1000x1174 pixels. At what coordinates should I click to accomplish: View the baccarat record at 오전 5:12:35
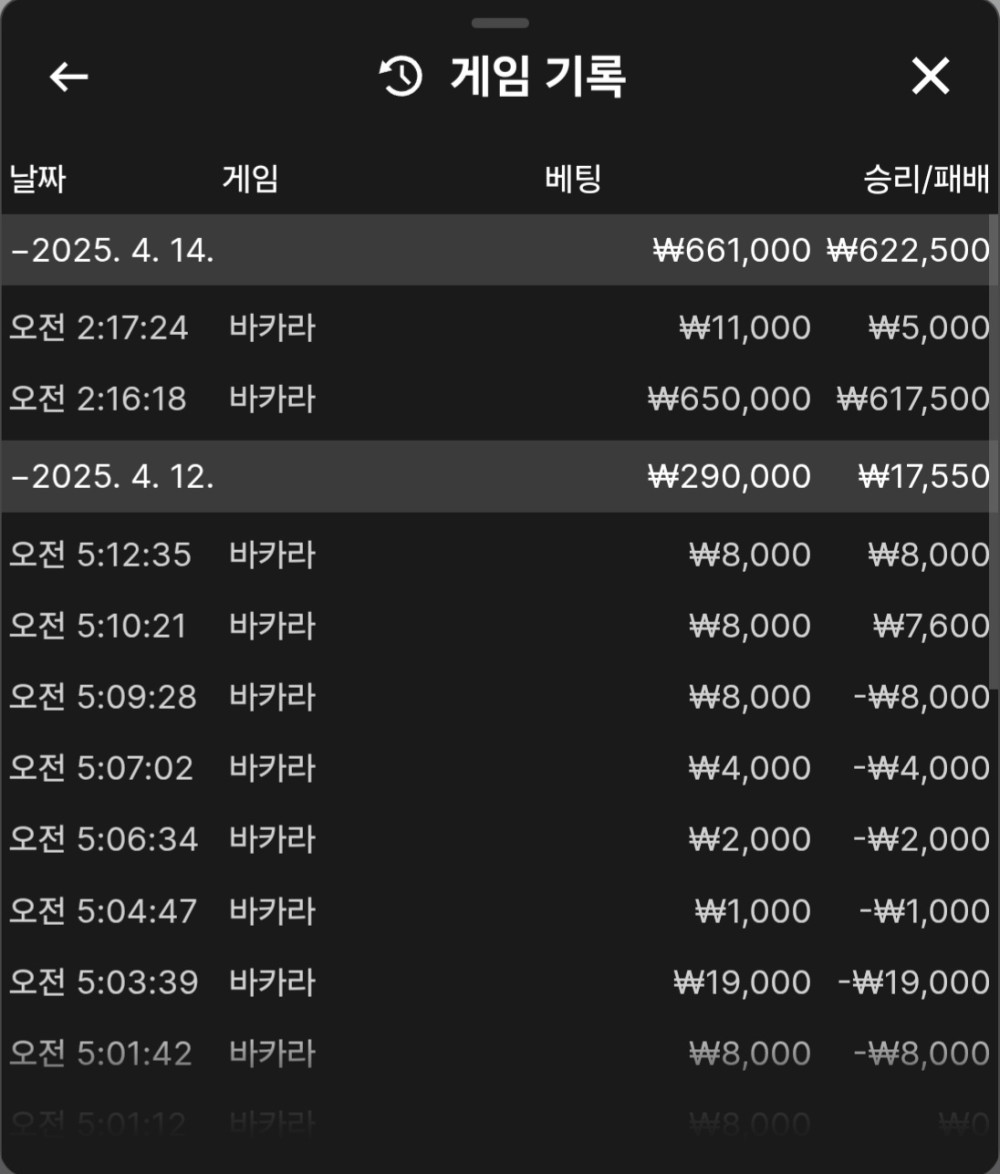(x=498, y=554)
